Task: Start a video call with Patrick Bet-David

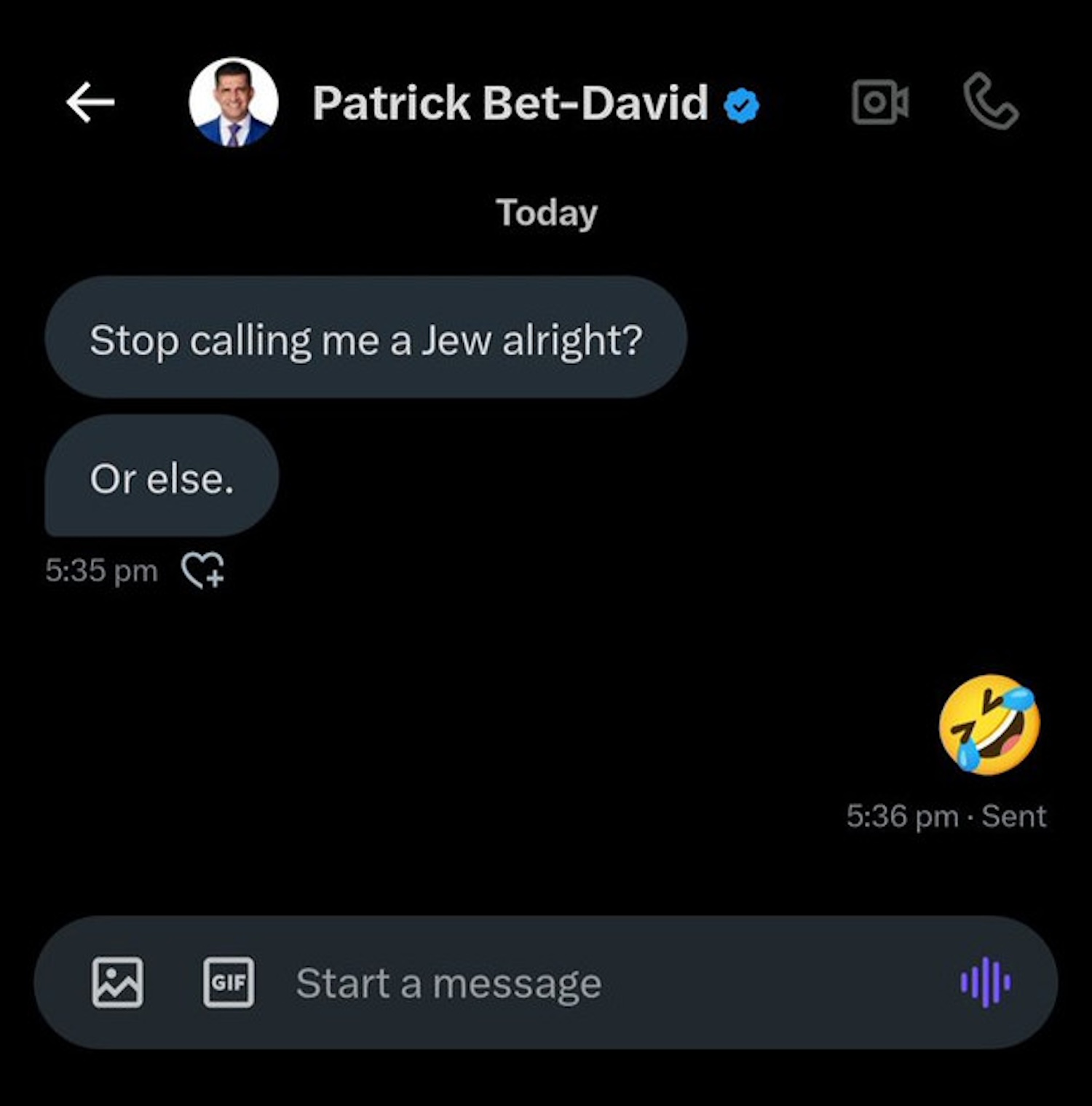Action: click(x=879, y=102)
